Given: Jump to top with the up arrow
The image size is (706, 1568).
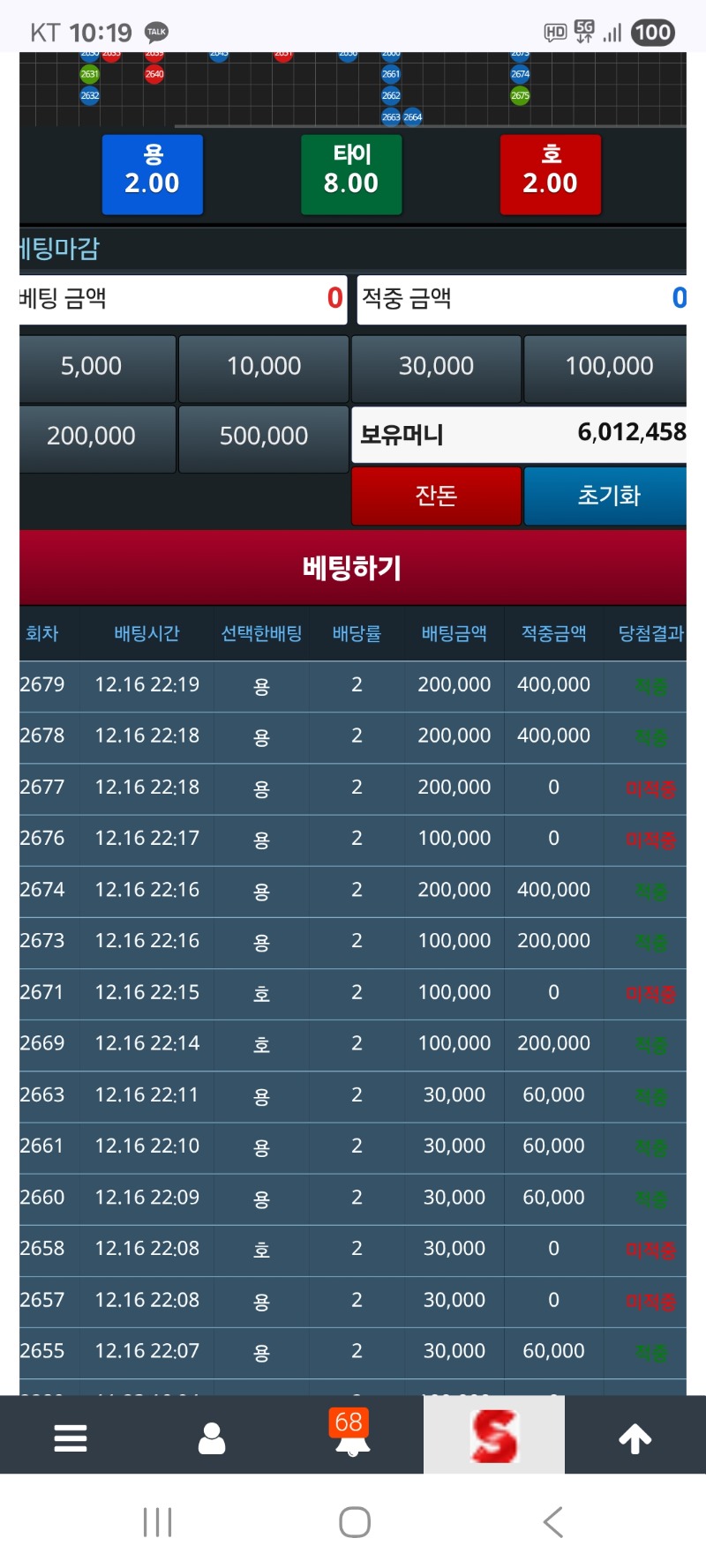Looking at the screenshot, I should [635, 1438].
